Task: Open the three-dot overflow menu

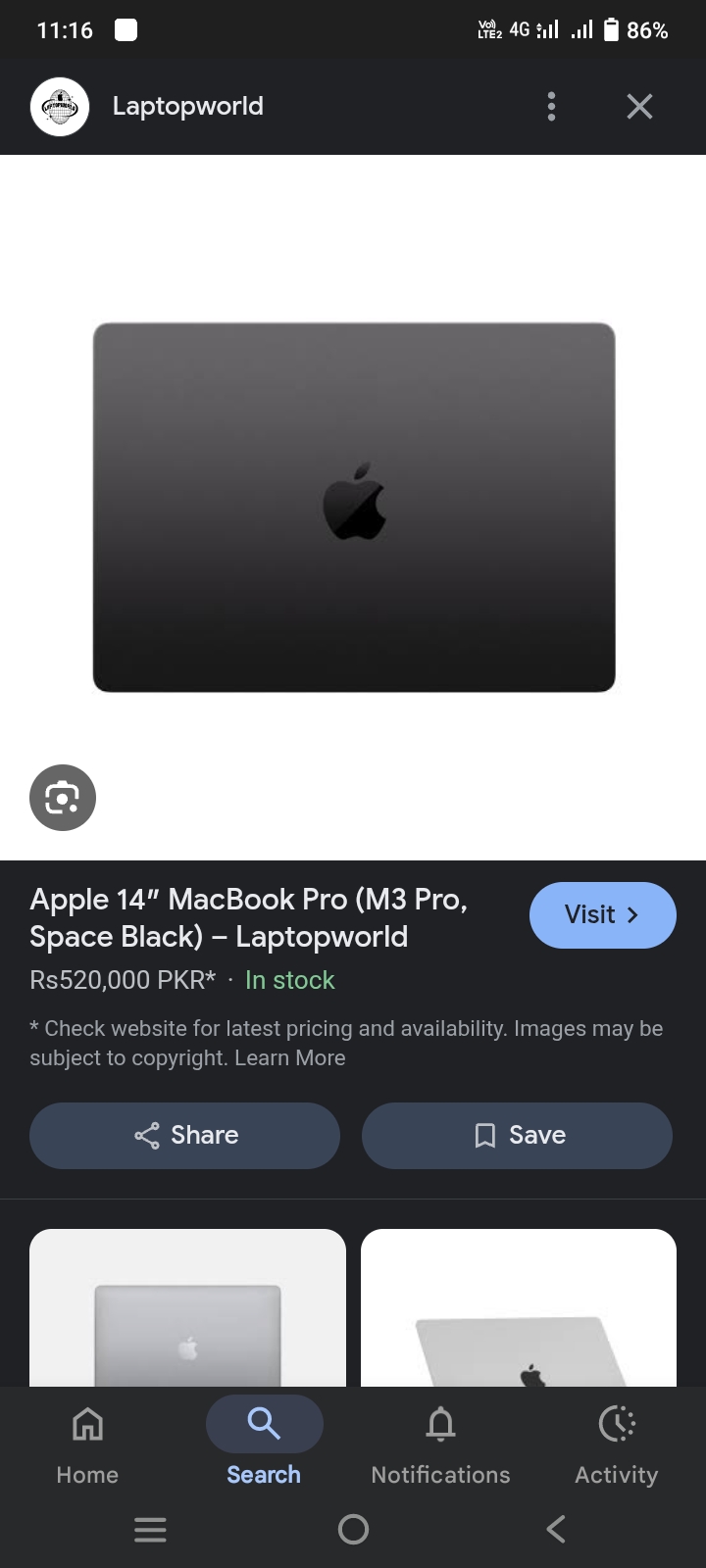Action: (551, 106)
